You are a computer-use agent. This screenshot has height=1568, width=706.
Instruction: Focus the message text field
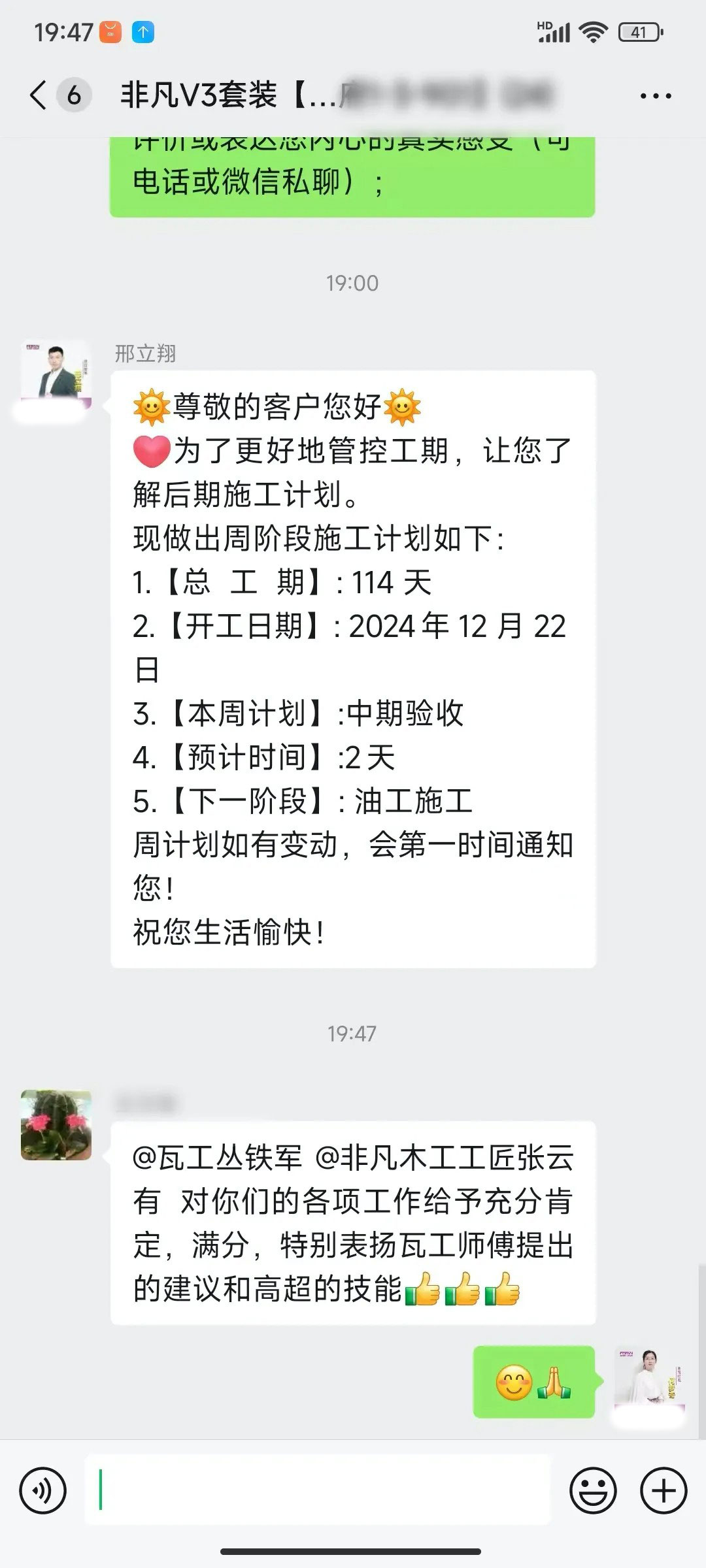[x=317, y=1491]
